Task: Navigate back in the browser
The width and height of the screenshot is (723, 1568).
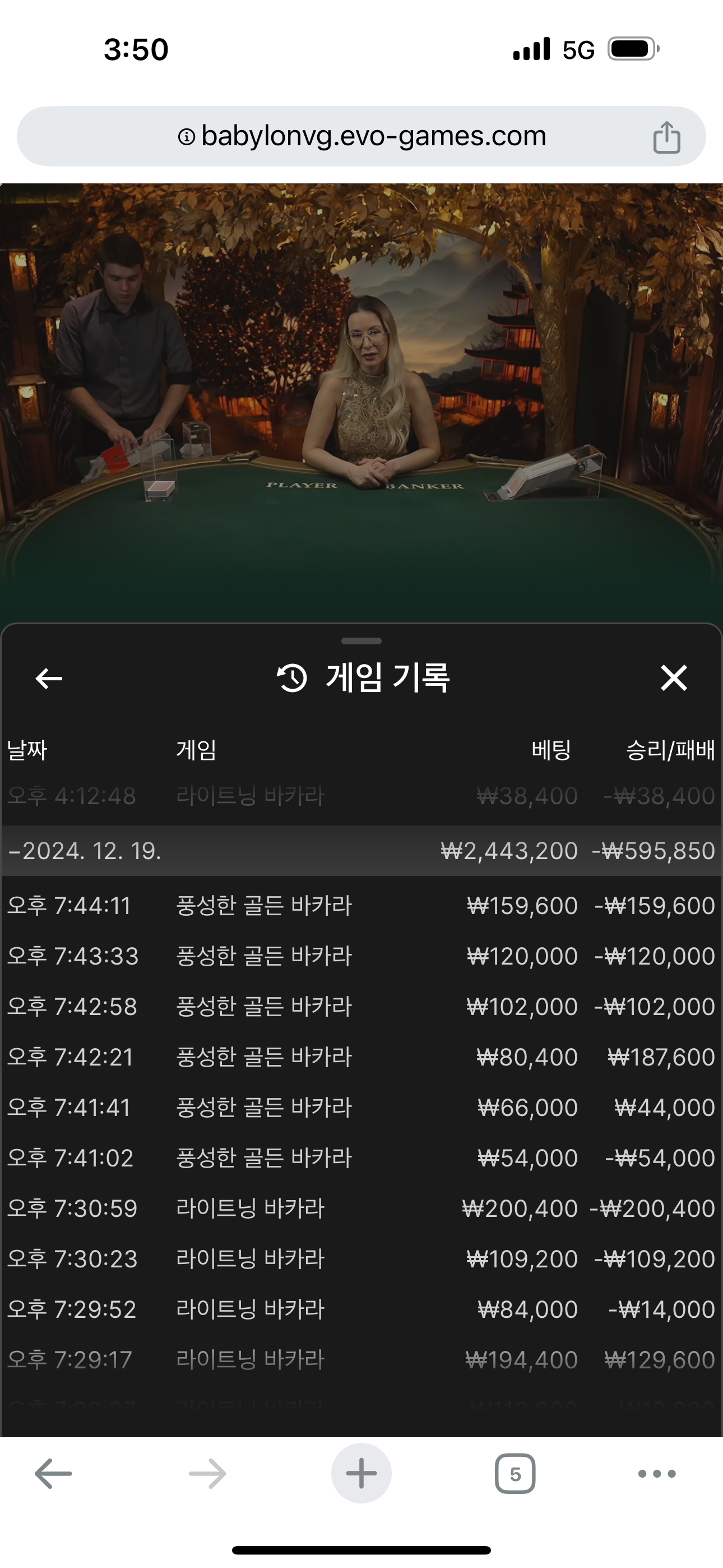Action: [54, 1474]
